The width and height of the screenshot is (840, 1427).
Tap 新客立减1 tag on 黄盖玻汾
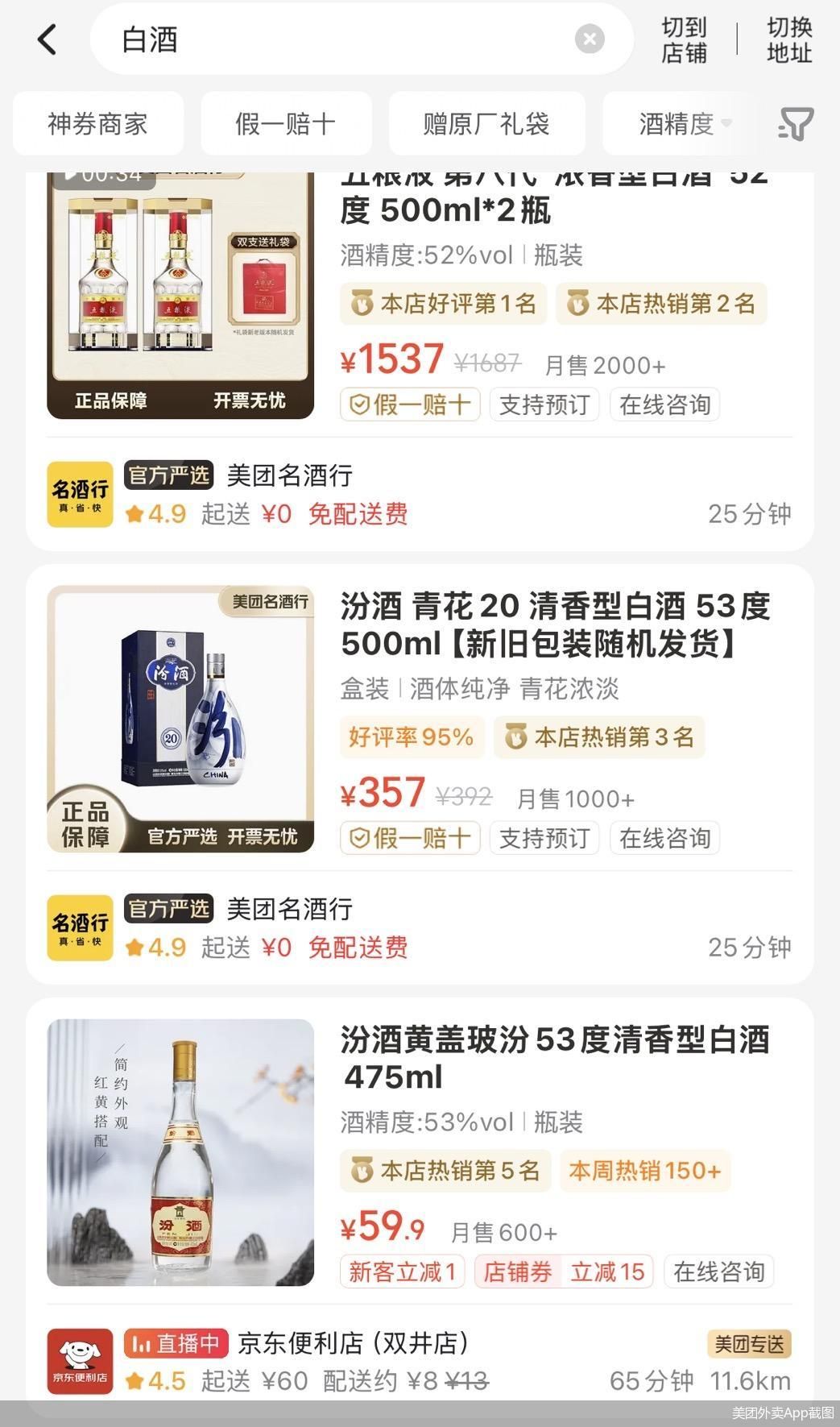pos(402,1271)
